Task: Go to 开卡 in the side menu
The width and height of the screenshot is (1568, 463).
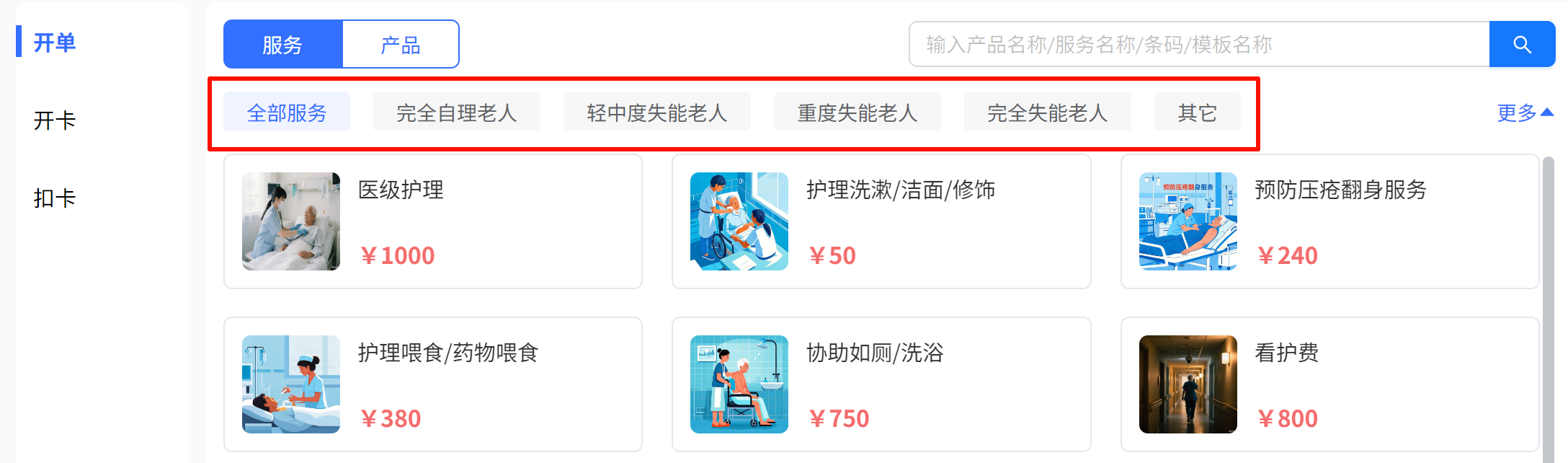Action: pos(55,120)
